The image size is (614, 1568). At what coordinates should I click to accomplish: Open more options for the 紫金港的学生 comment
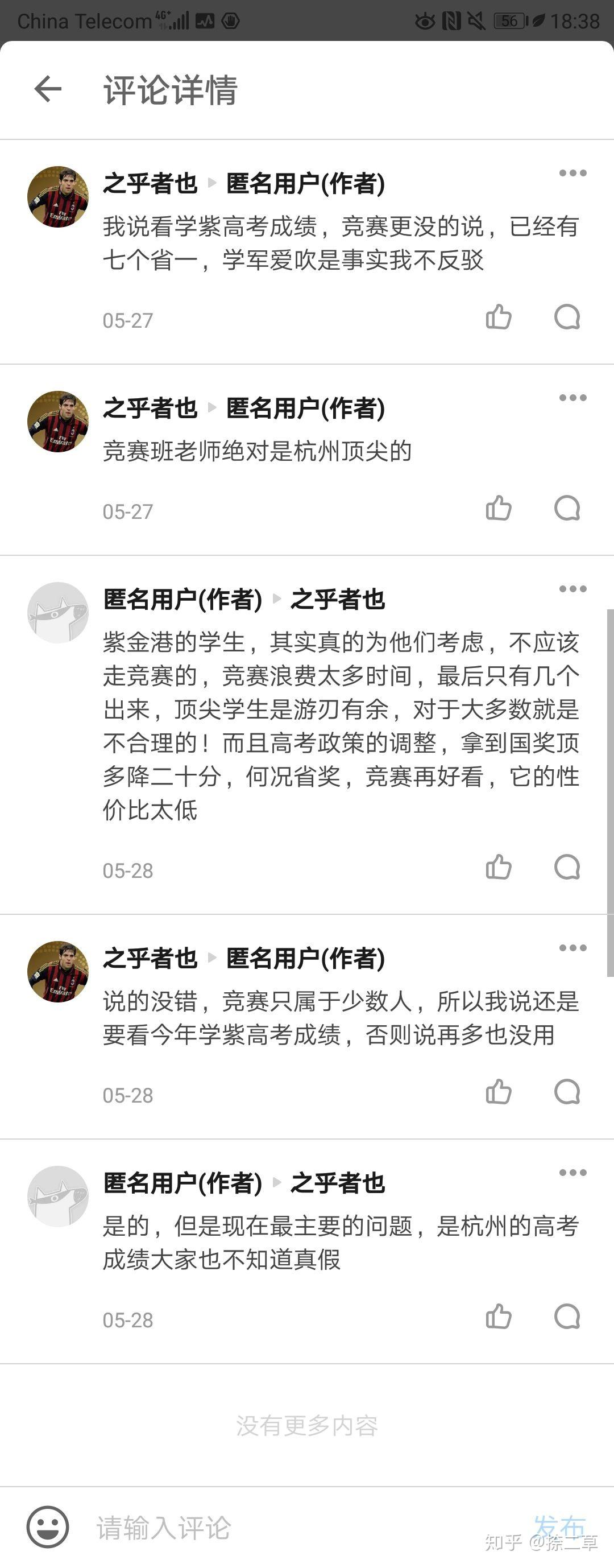[x=572, y=589]
